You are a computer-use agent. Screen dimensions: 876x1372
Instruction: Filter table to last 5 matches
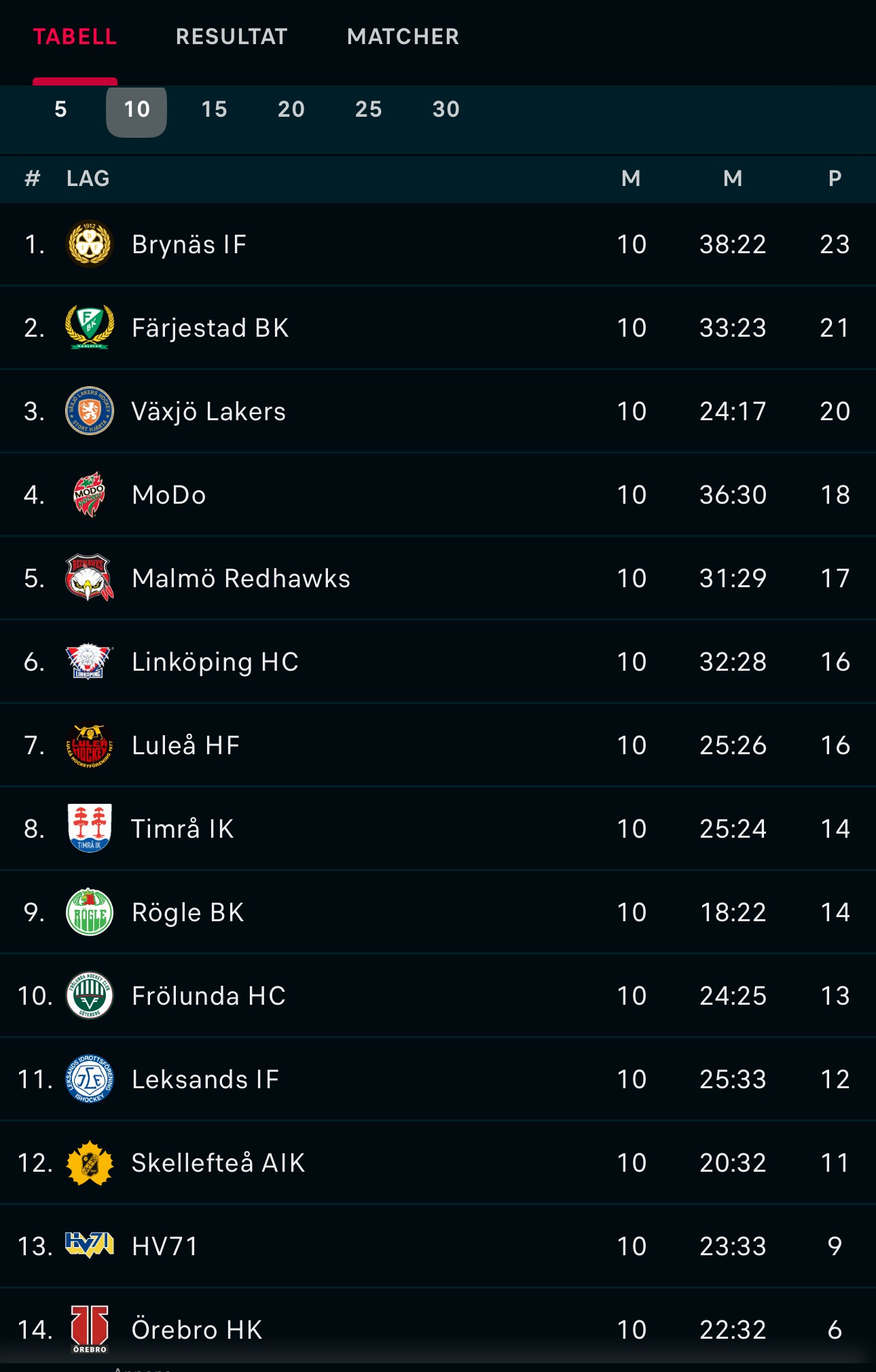(x=60, y=109)
